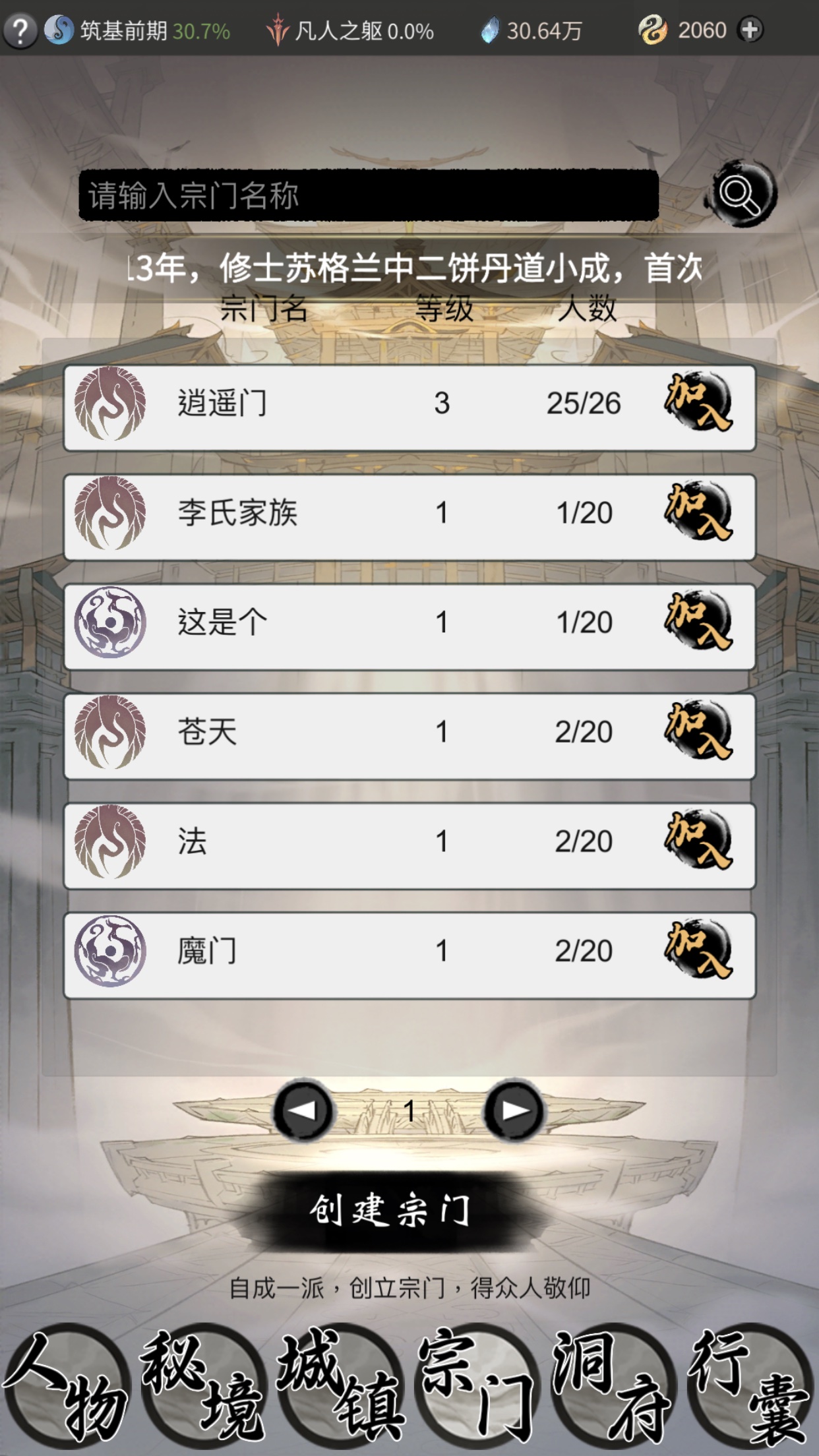The image size is (819, 1456).
Task: Join the 法 sect
Action: pyautogui.click(x=698, y=841)
